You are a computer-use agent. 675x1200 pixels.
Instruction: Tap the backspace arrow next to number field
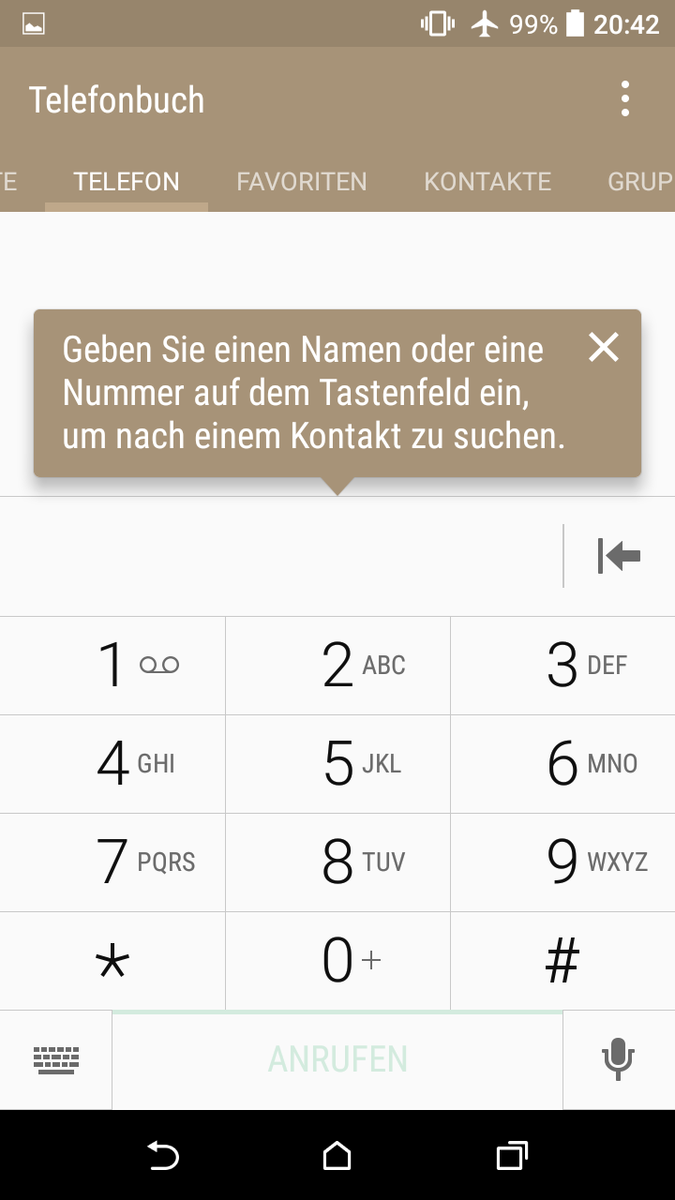pyautogui.click(x=619, y=556)
